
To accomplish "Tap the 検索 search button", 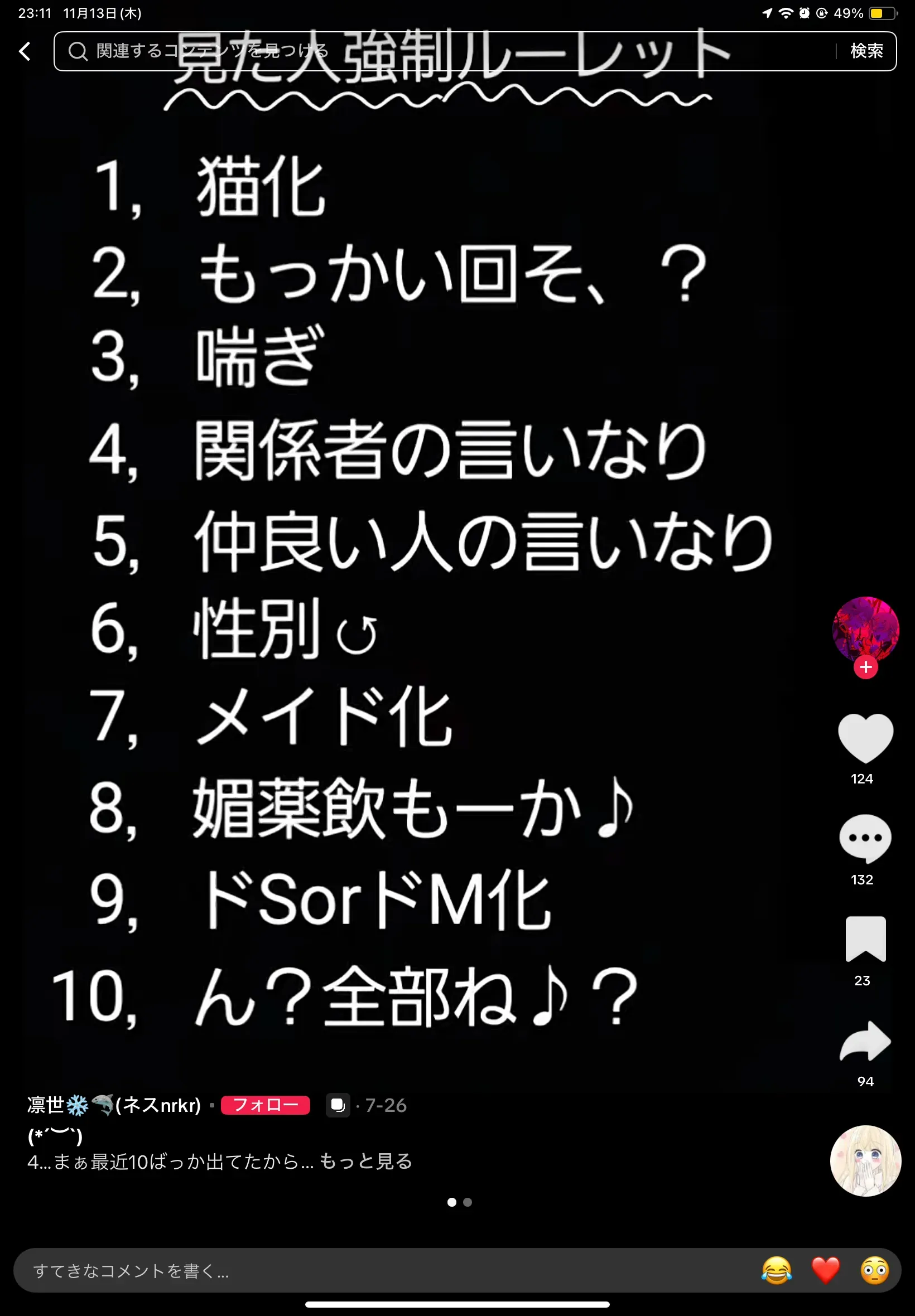I will tap(866, 51).
